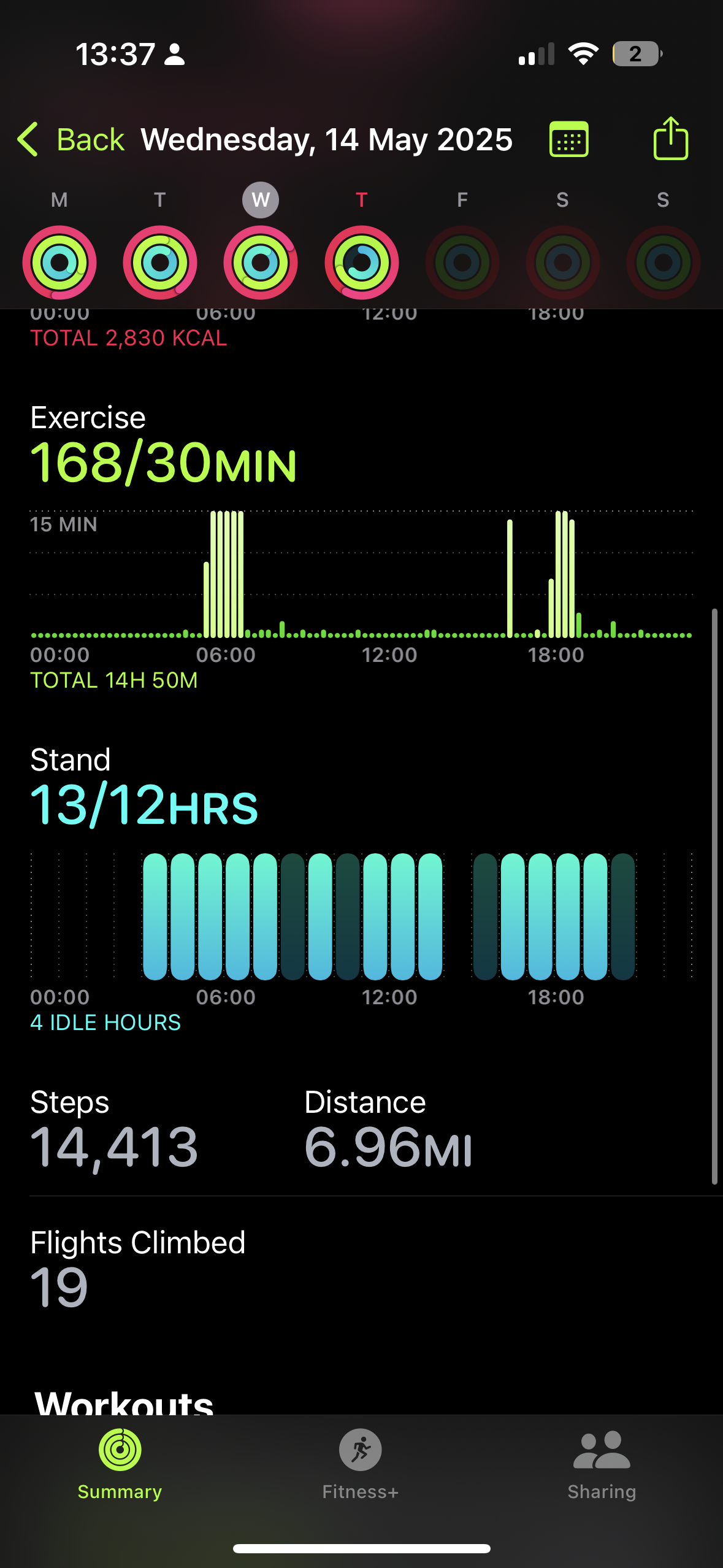Switch to the Sharing tab
The width and height of the screenshot is (723, 1568).
[602, 1464]
